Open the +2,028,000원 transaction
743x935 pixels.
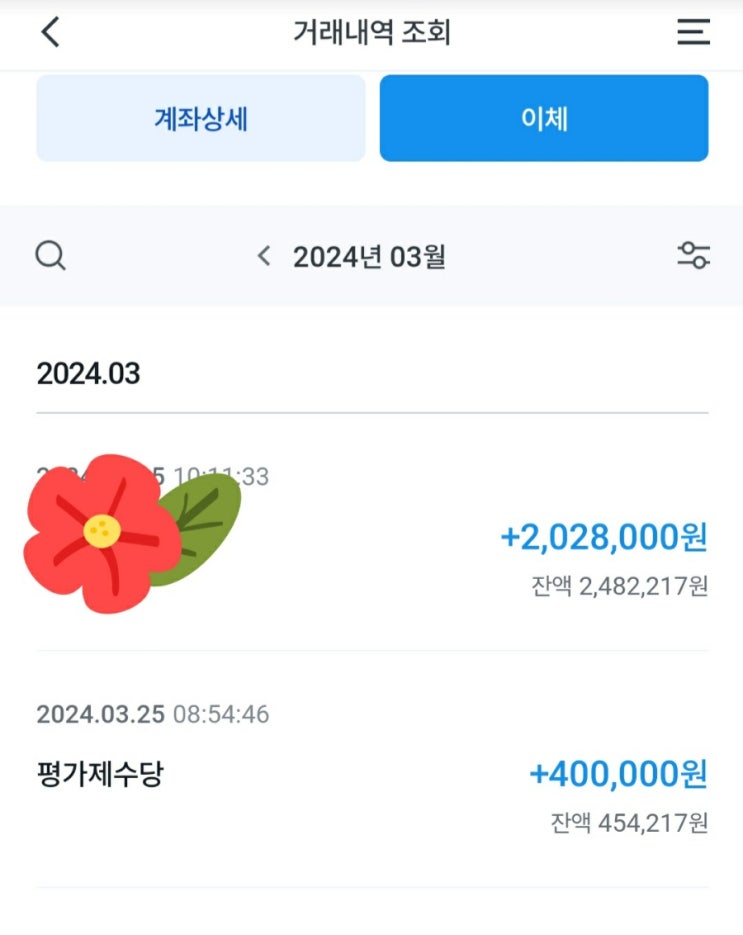(x=372, y=532)
